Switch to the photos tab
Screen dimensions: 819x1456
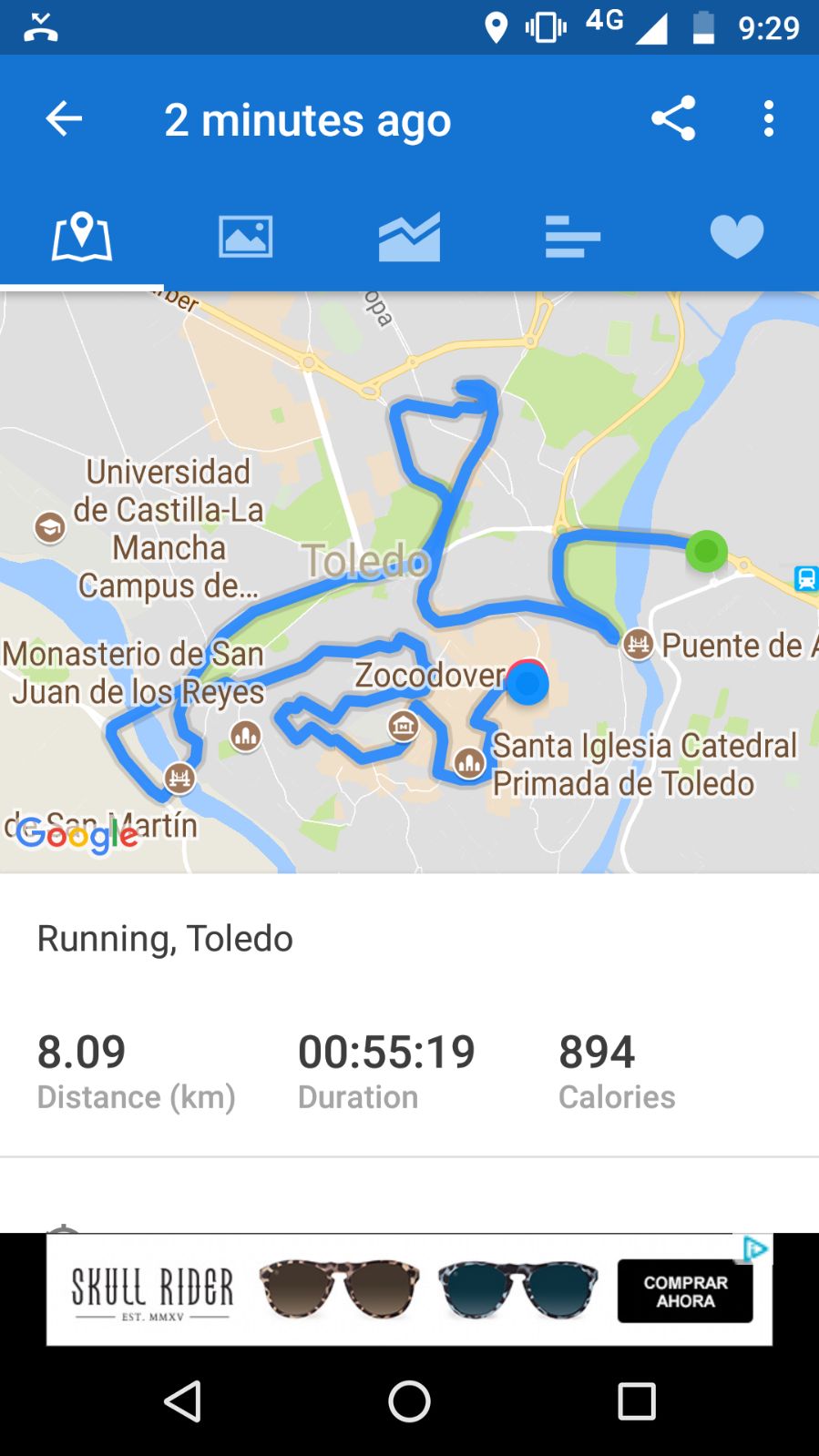(245, 237)
